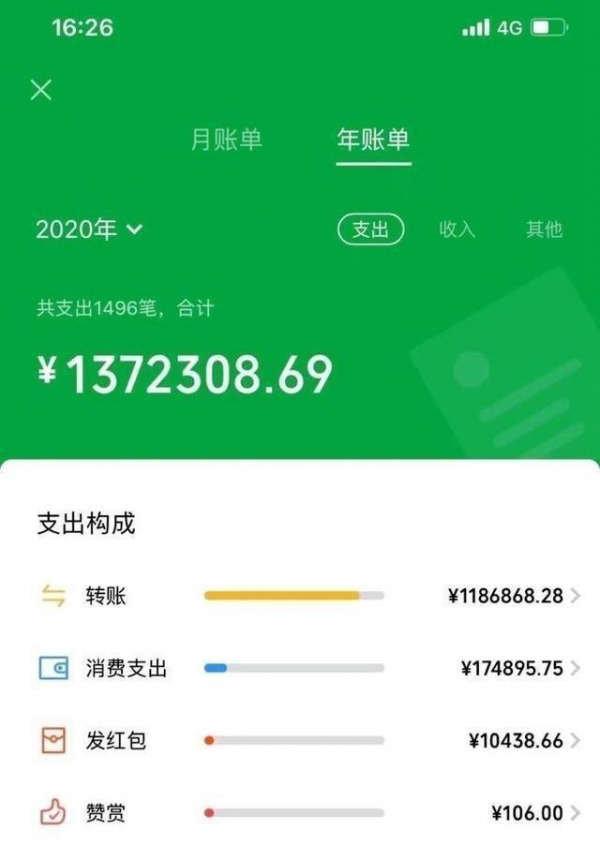Image resolution: width=600 pixels, height=859 pixels.
Task: Select the 支出 filter
Action: coord(370,229)
